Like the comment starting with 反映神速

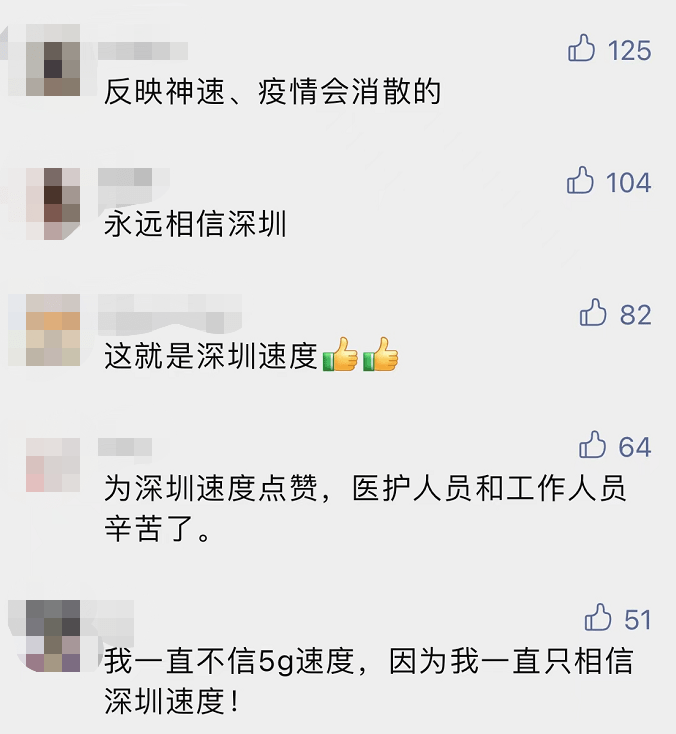tap(582, 49)
